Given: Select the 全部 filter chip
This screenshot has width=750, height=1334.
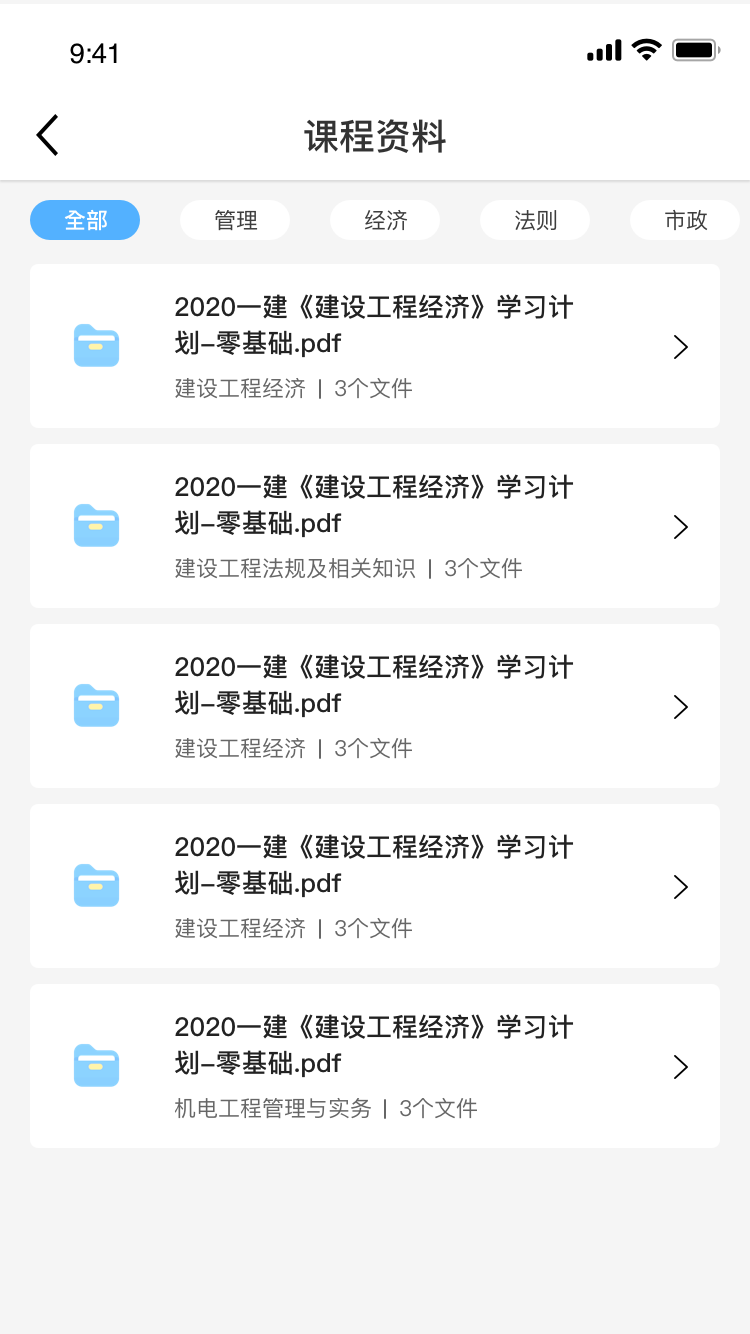Looking at the screenshot, I should pyautogui.click(x=85, y=220).
